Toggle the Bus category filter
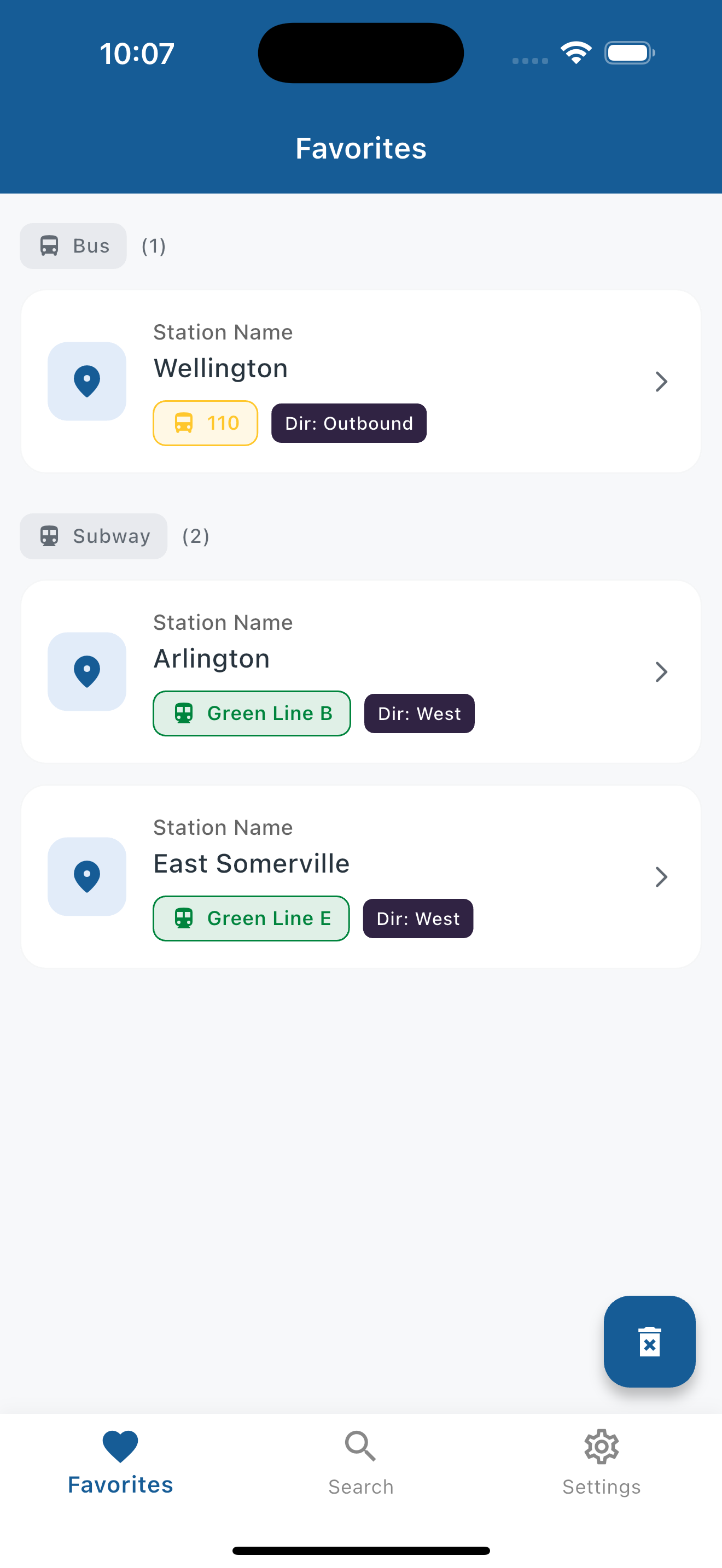Screen dimensions: 722x1568 [x=72, y=246]
